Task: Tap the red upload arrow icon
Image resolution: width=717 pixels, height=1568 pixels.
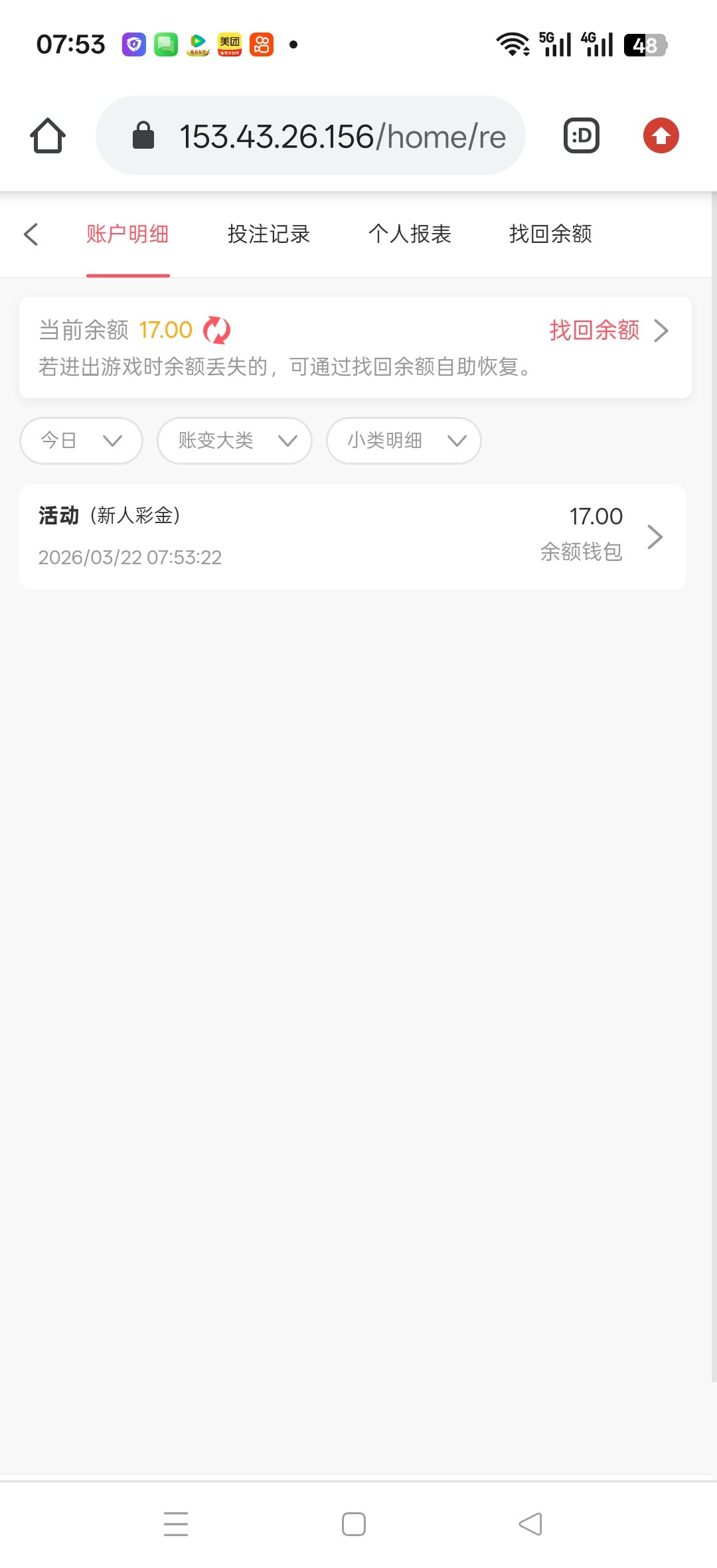Action: coord(661,136)
